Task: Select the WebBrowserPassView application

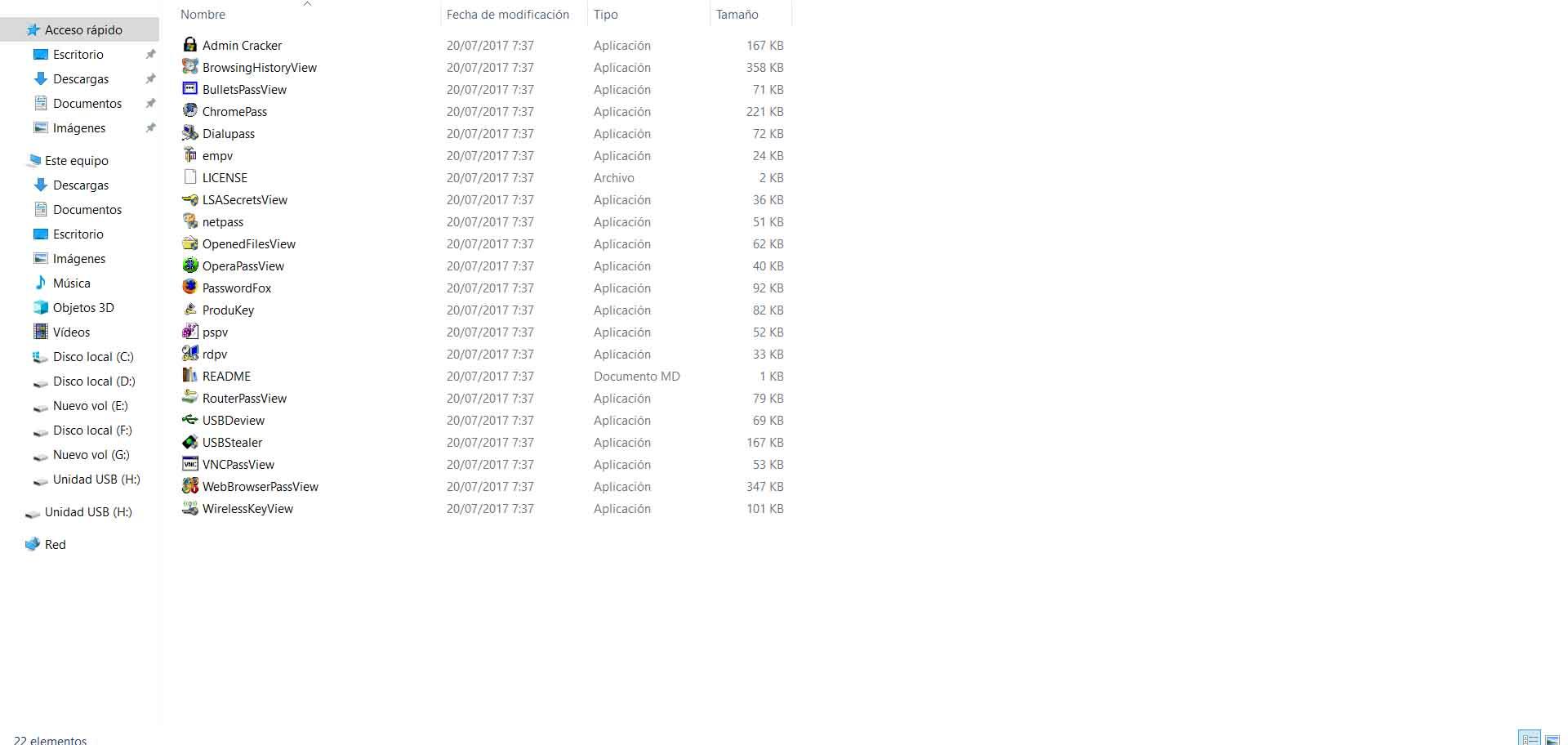Action: (x=260, y=487)
